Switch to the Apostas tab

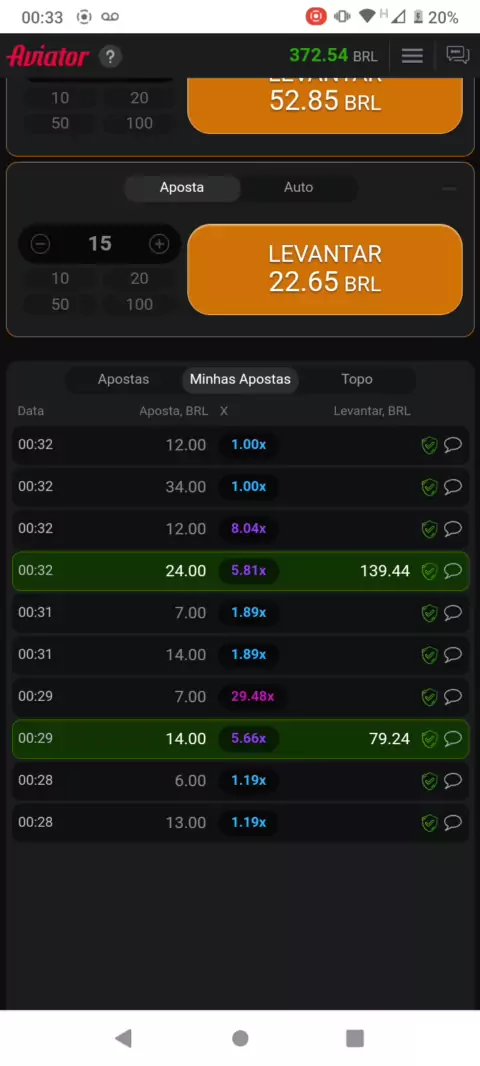(123, 379)
